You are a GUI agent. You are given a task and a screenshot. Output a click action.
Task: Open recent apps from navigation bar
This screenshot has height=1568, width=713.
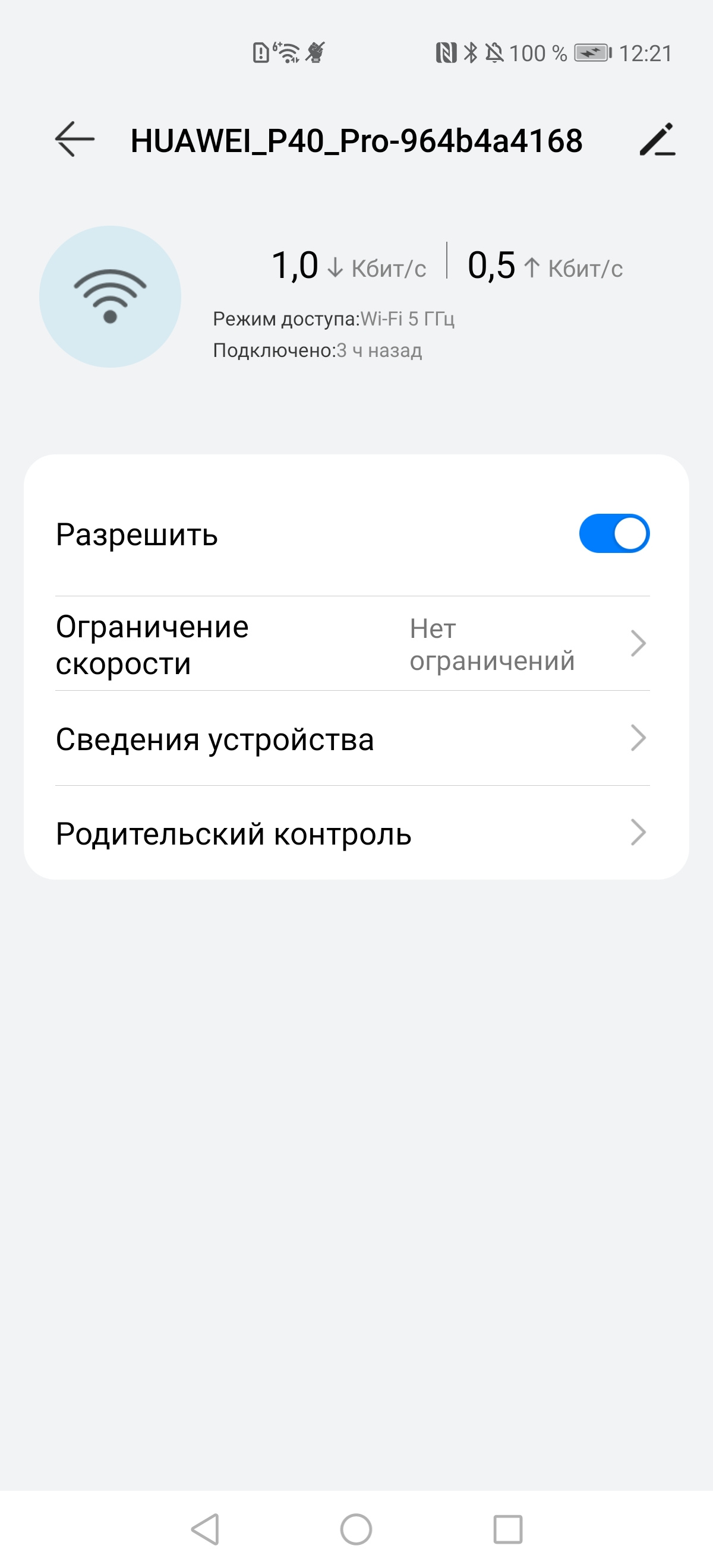click(508, 1528)
